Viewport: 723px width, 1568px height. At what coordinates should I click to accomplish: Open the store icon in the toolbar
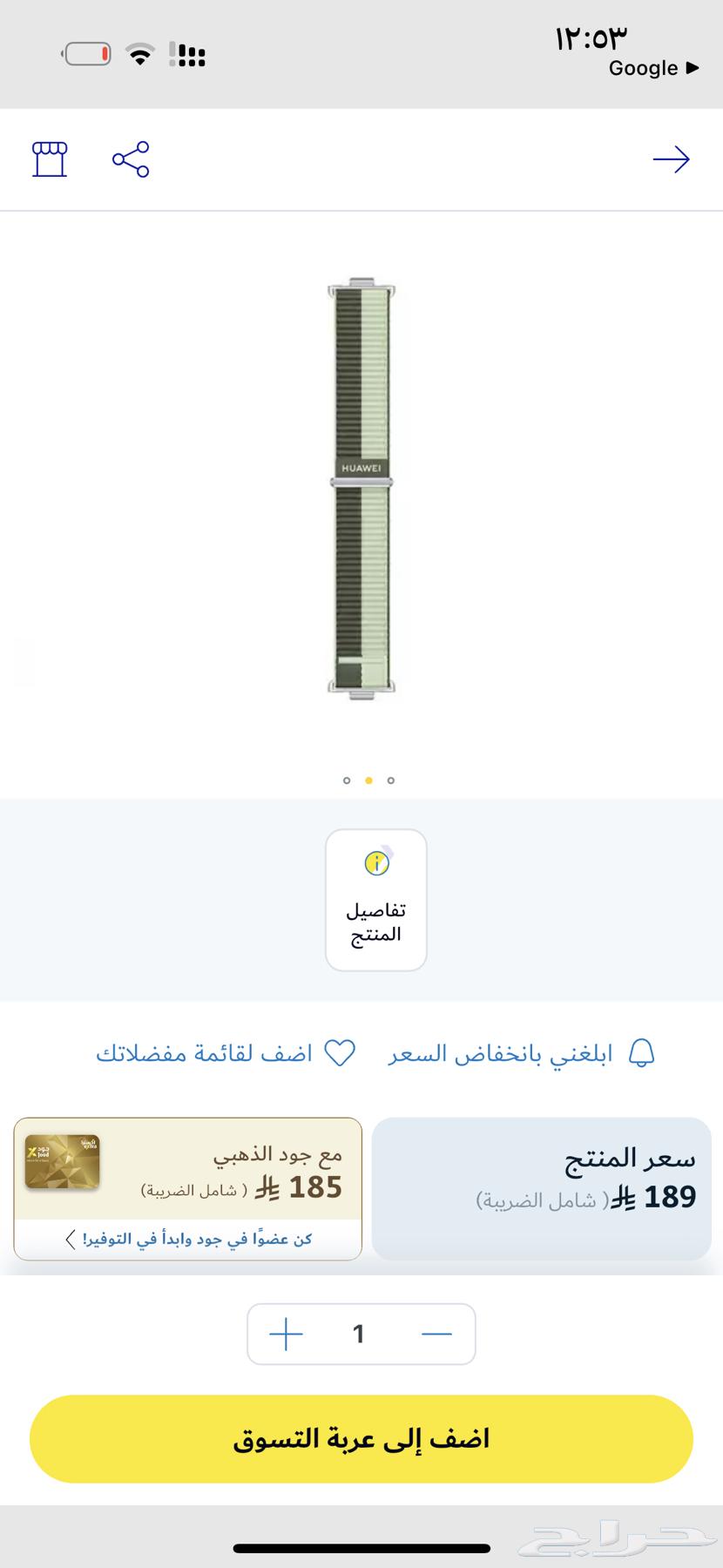pos(48,159)
